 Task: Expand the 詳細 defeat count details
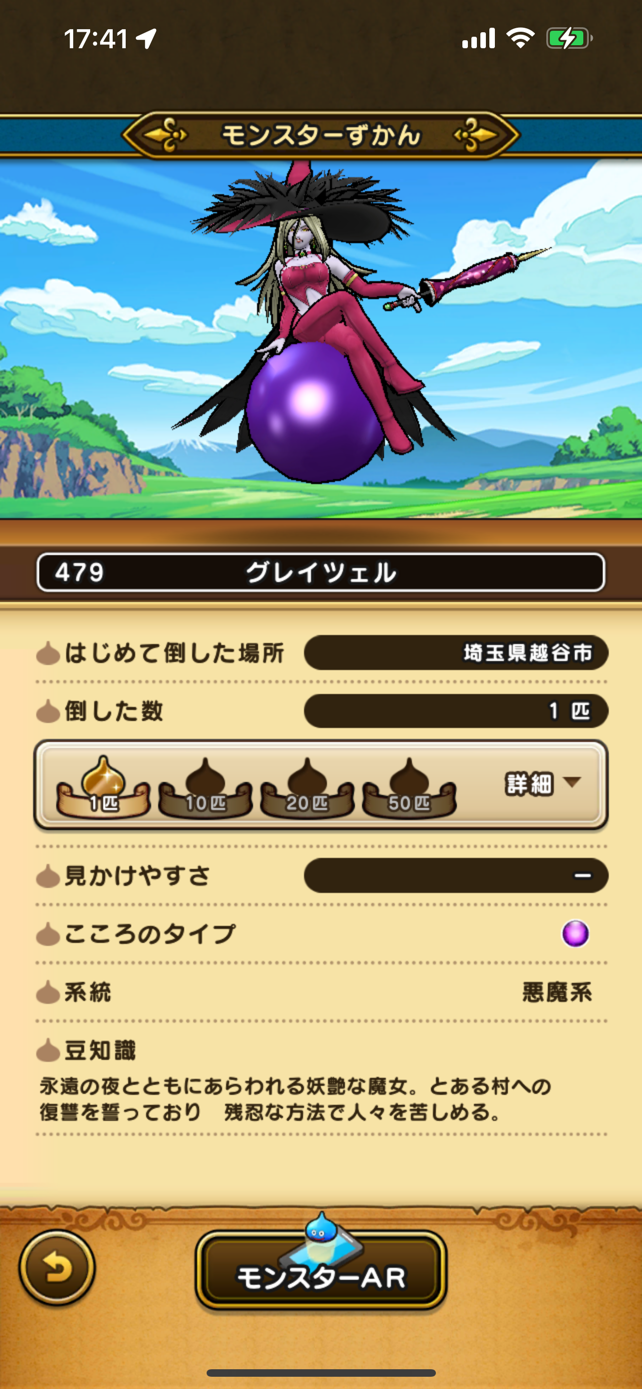[541, 784]
